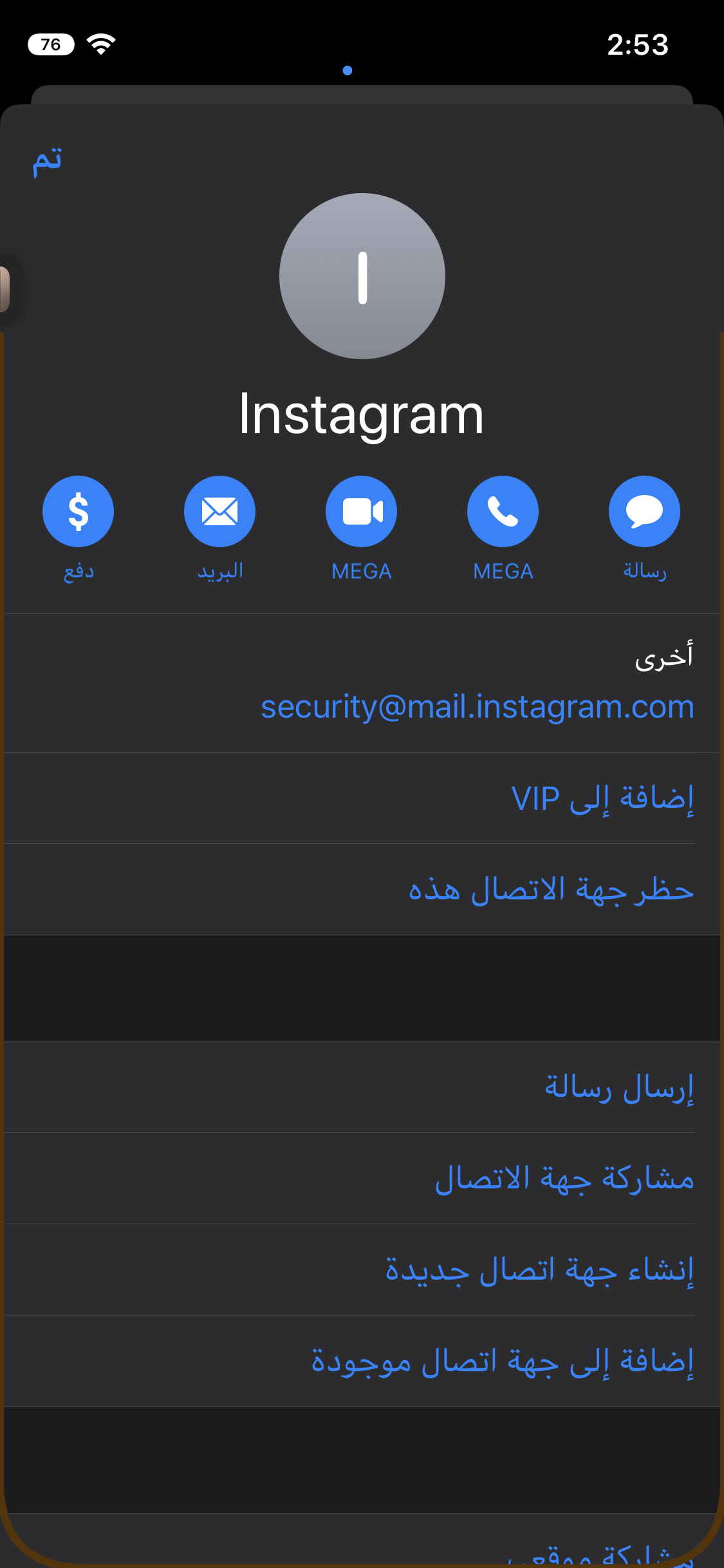Tap the دفع (Pay) dollar button
This screenshot has width=724, height=1568.
tap(78, 512)
